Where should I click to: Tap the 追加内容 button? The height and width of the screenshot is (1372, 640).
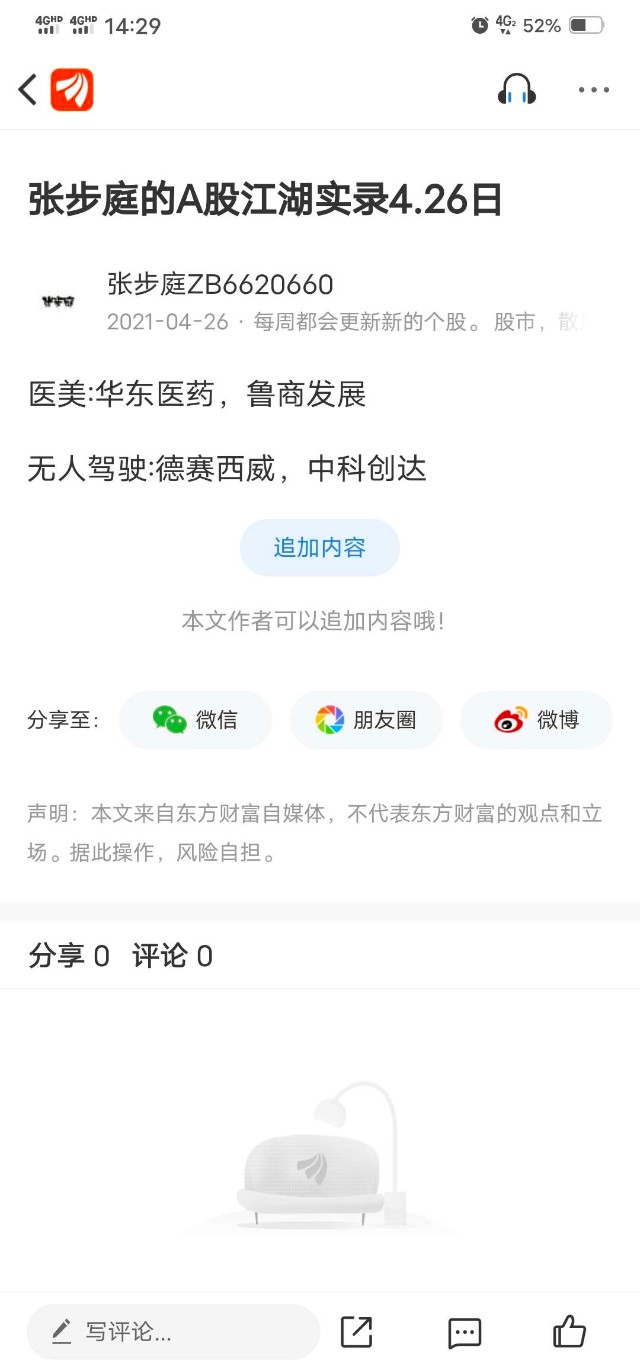[x=320, y=548]
